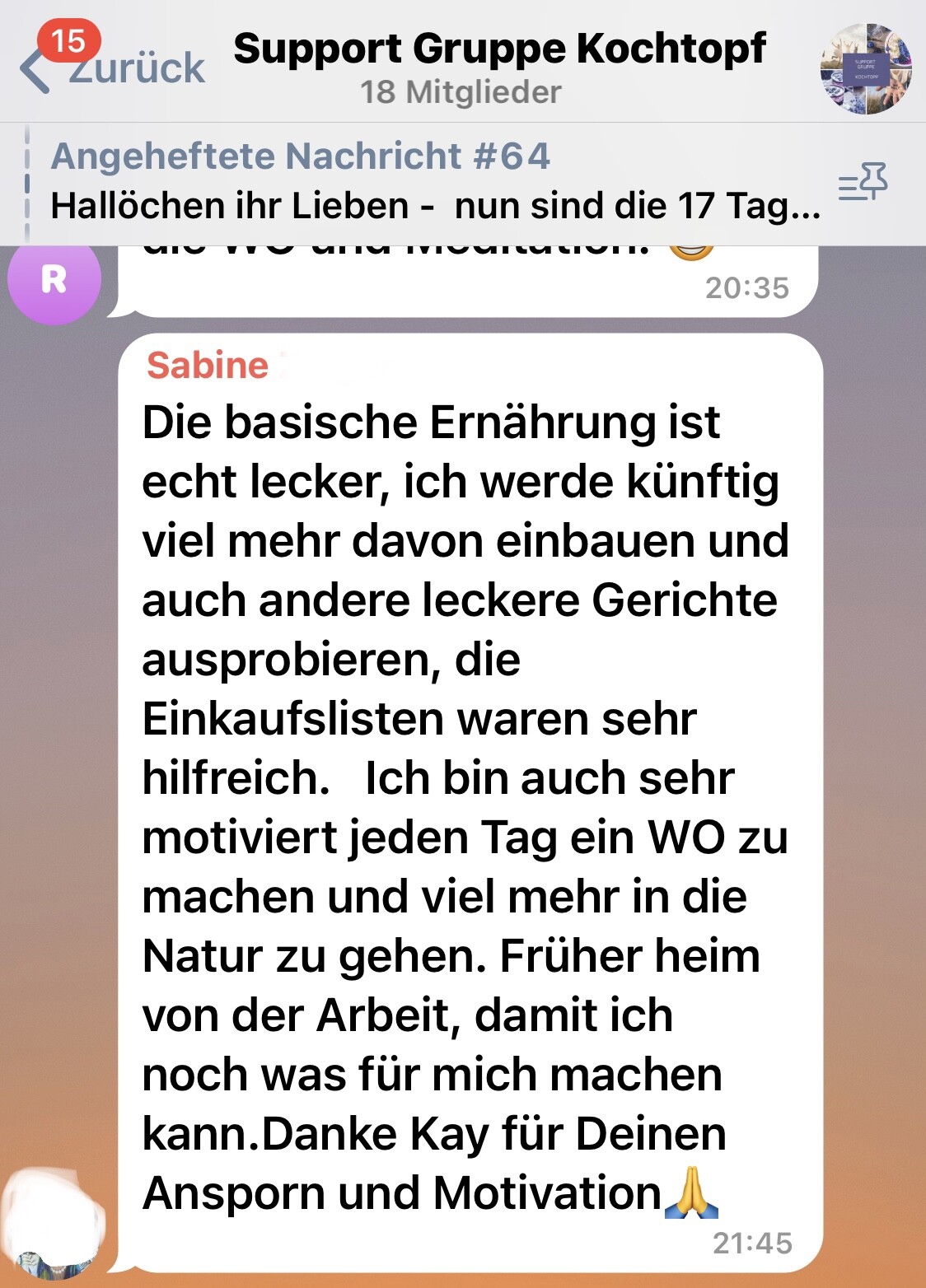Open the group avatar picture
Screen dimensions: 926x1288
865,69
